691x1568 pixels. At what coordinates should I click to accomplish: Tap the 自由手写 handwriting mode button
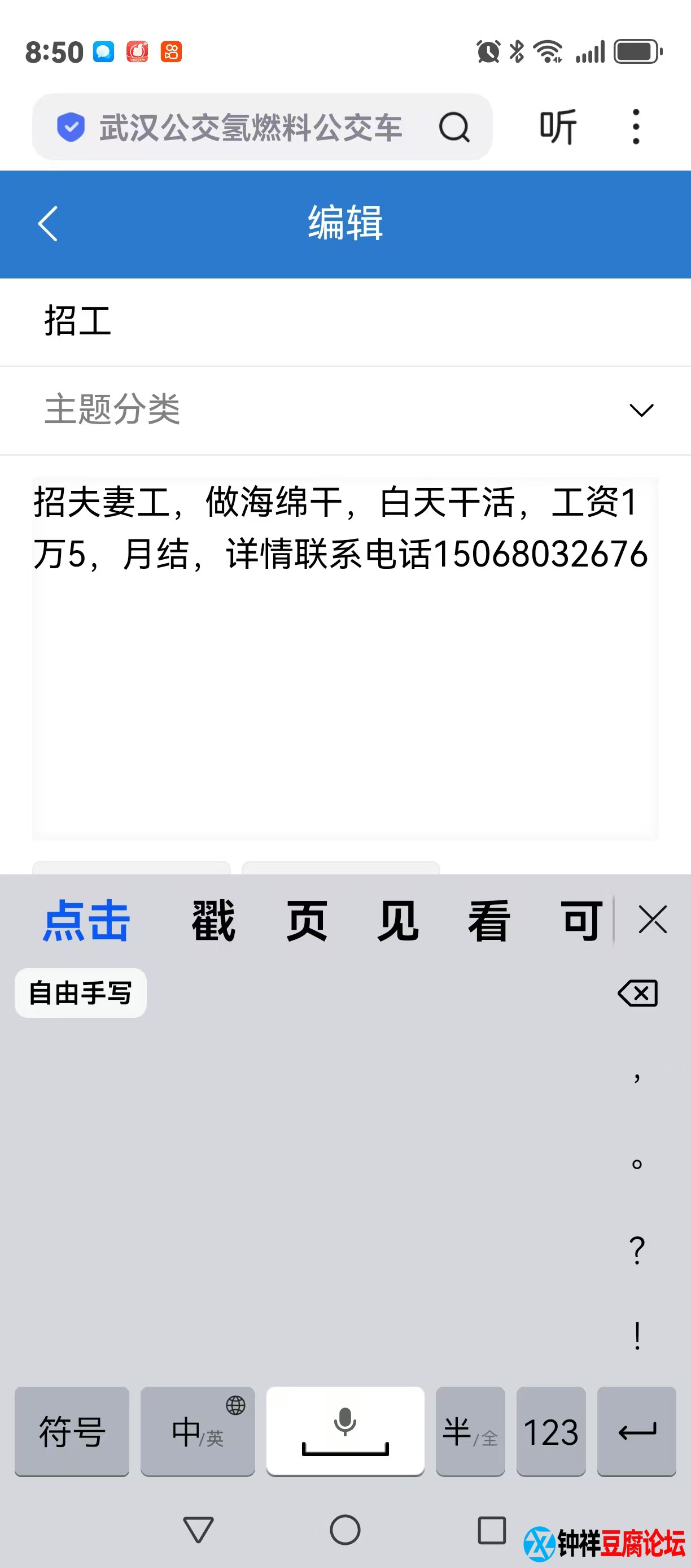80,993
